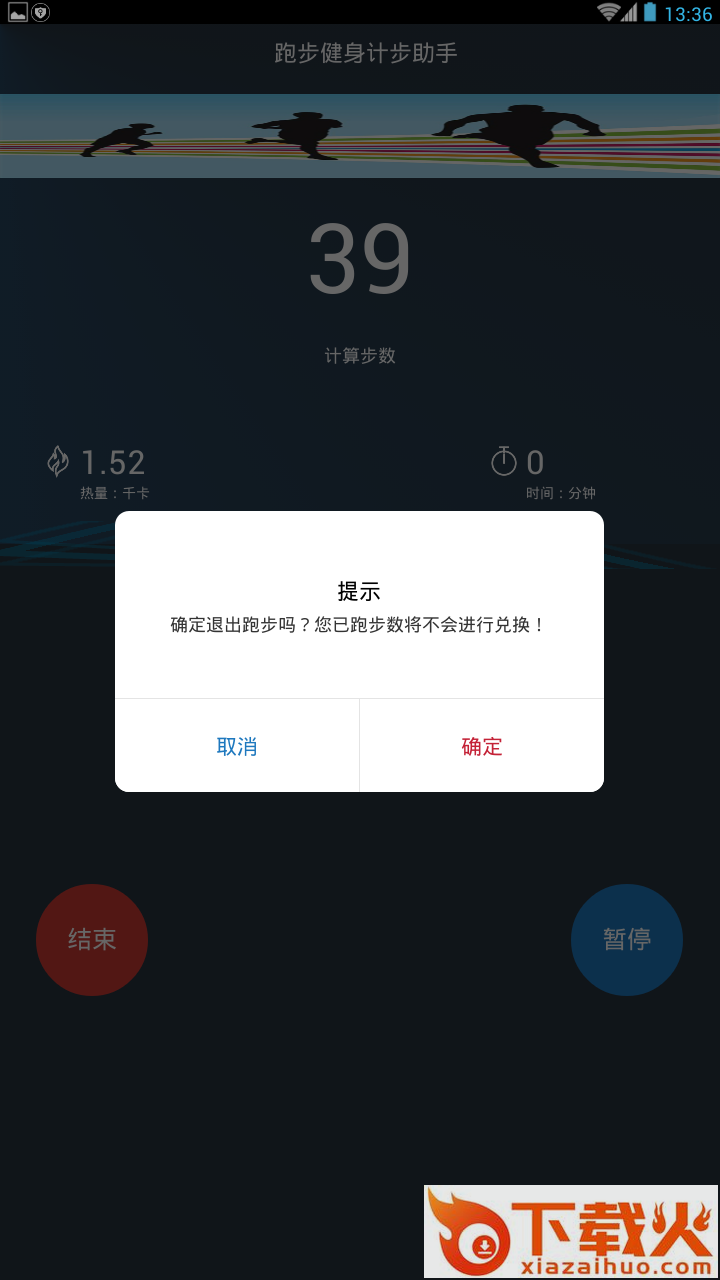Click the step count number 39

pyautogui.click(x=361, y=260)
